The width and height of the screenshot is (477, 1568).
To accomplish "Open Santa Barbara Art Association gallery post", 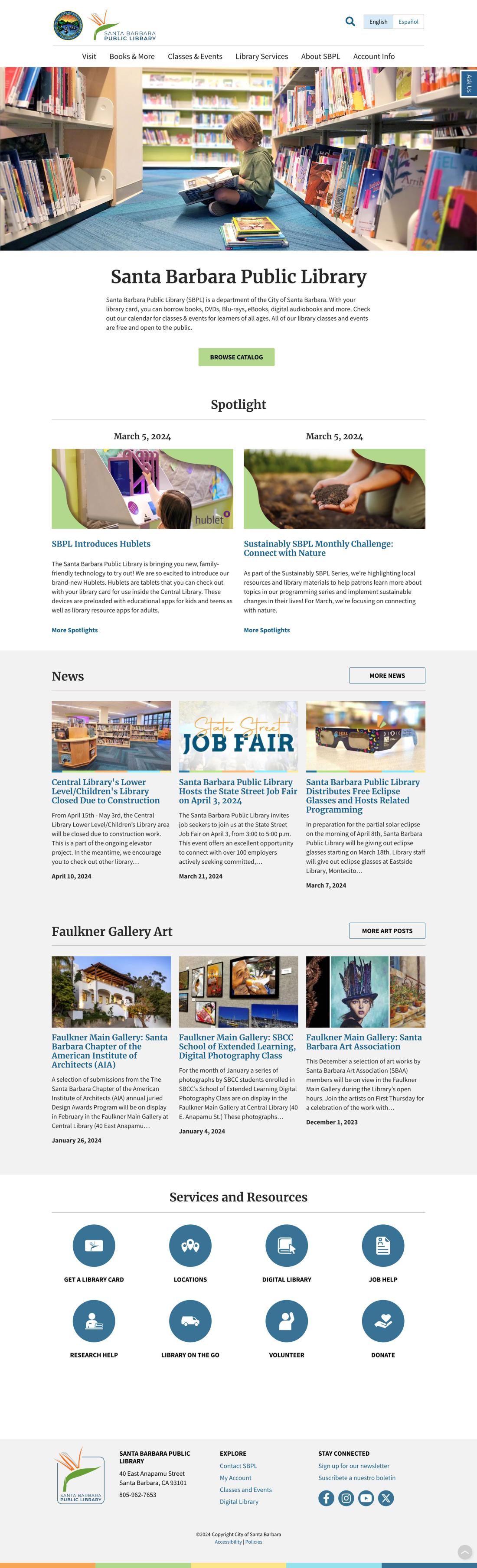I will point(364,1041).
